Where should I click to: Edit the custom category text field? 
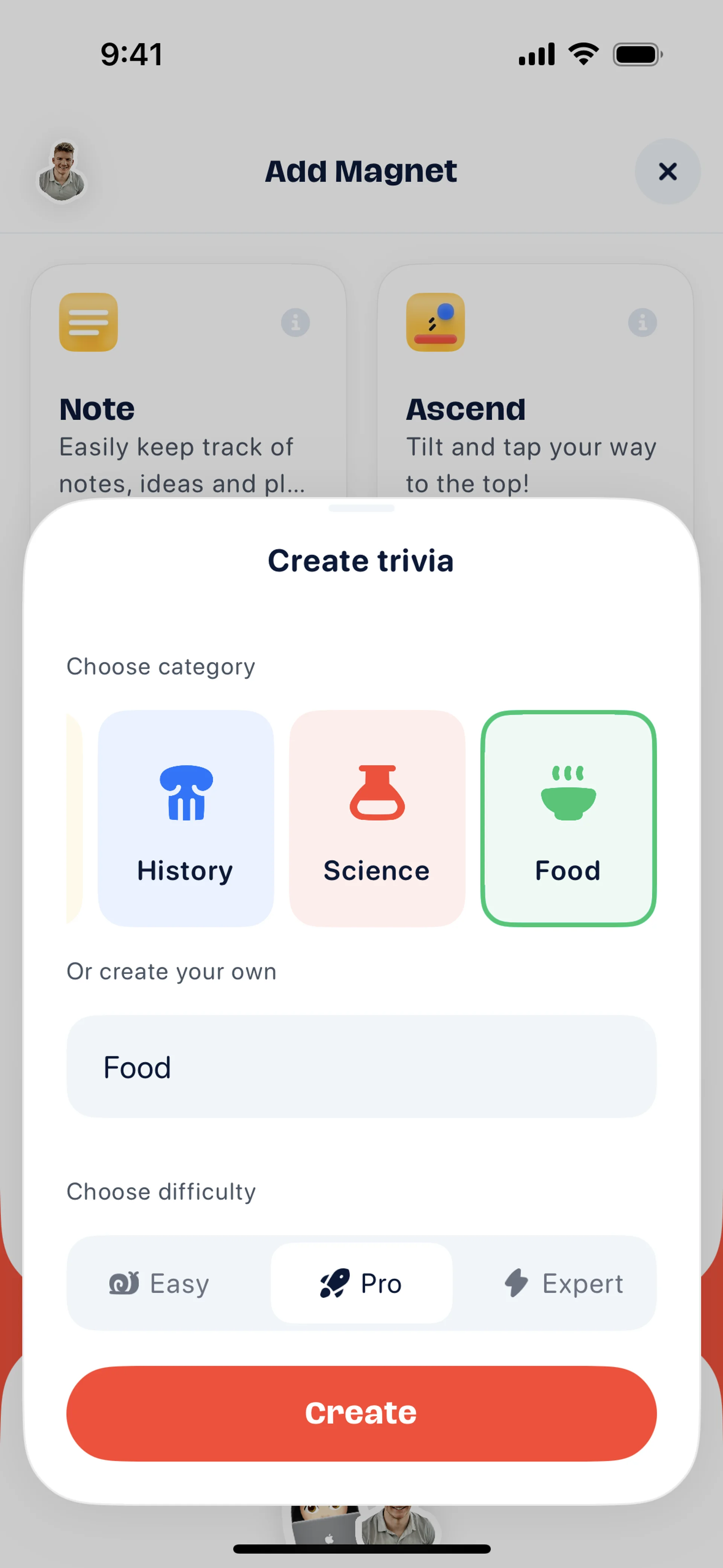click(x=361, y=1067)
